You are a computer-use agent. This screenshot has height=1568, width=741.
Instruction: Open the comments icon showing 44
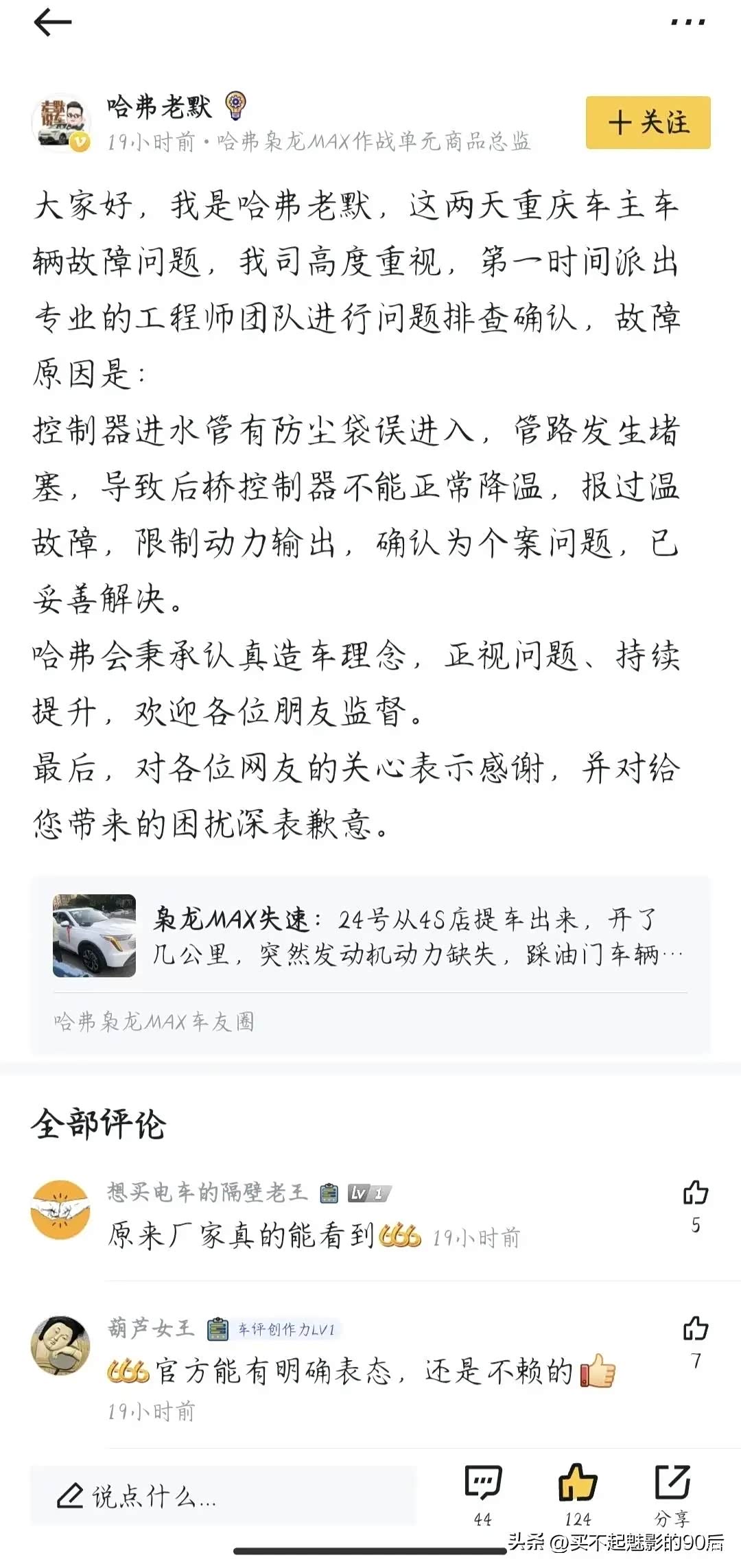tap(483, 1484)
